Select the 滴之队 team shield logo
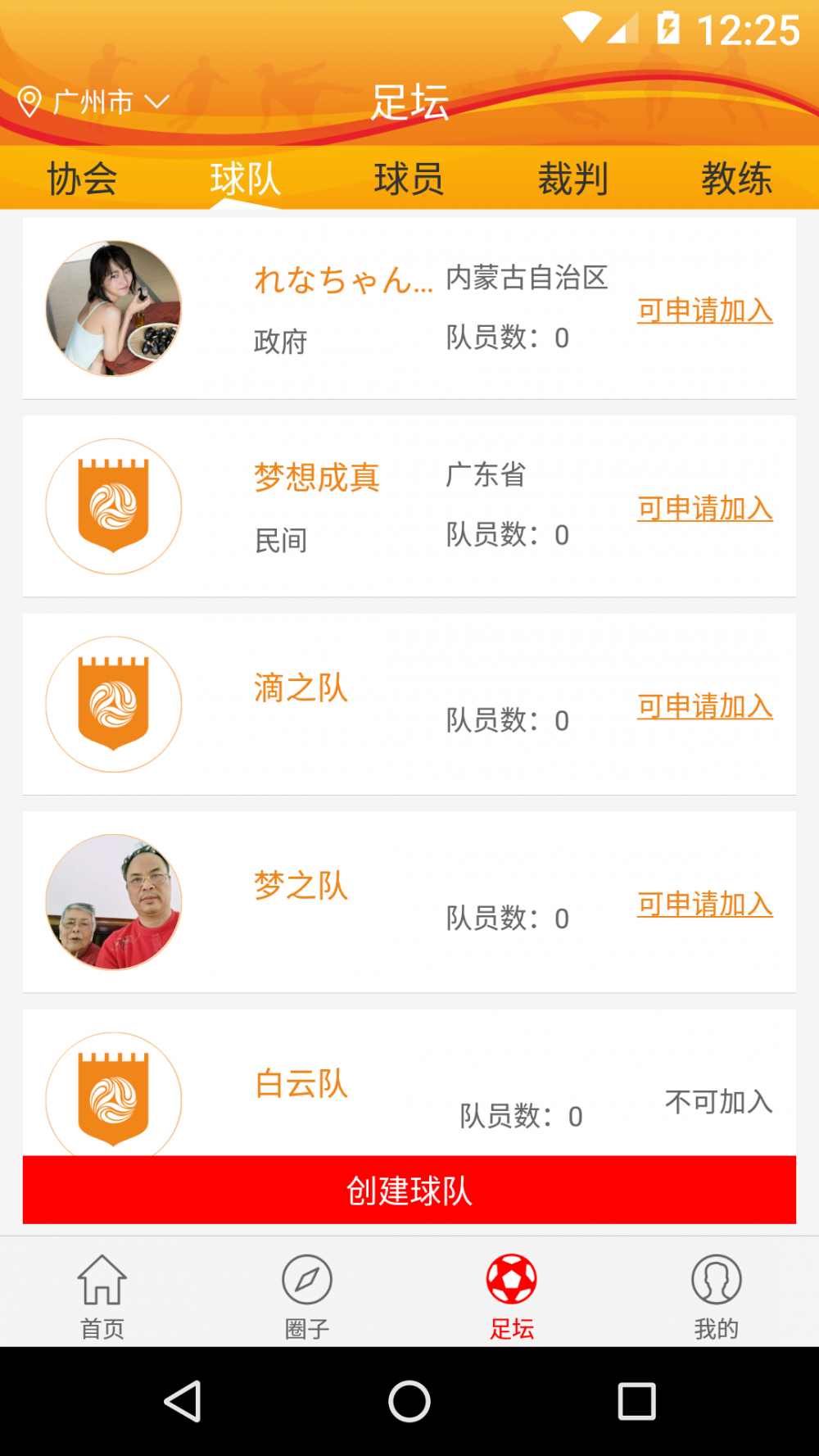This screenshot has height=1456, width=819. 113,703
